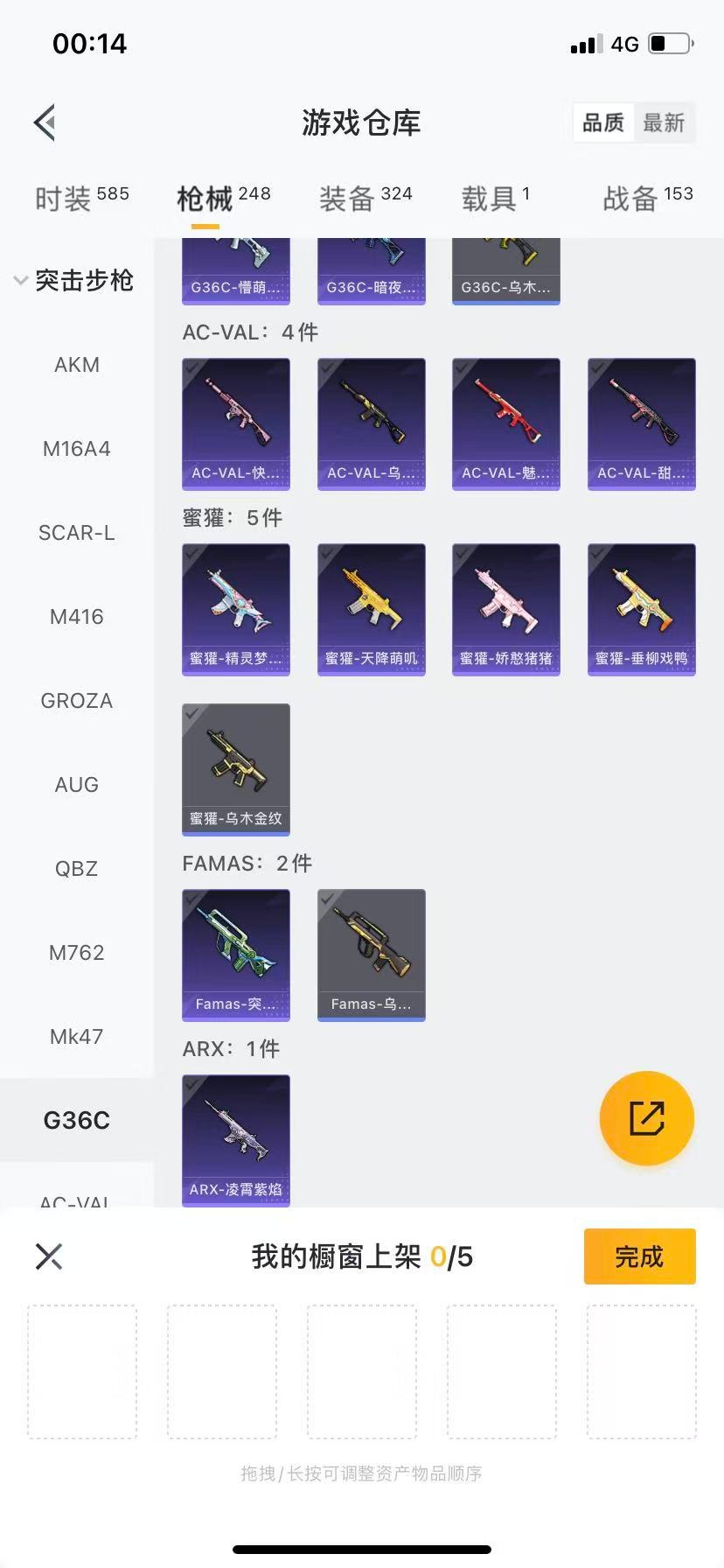The image size is (724, 1568).
Task: Choose the 蜜獾-乌木金纹 skin
Action: tap(236, 769)
